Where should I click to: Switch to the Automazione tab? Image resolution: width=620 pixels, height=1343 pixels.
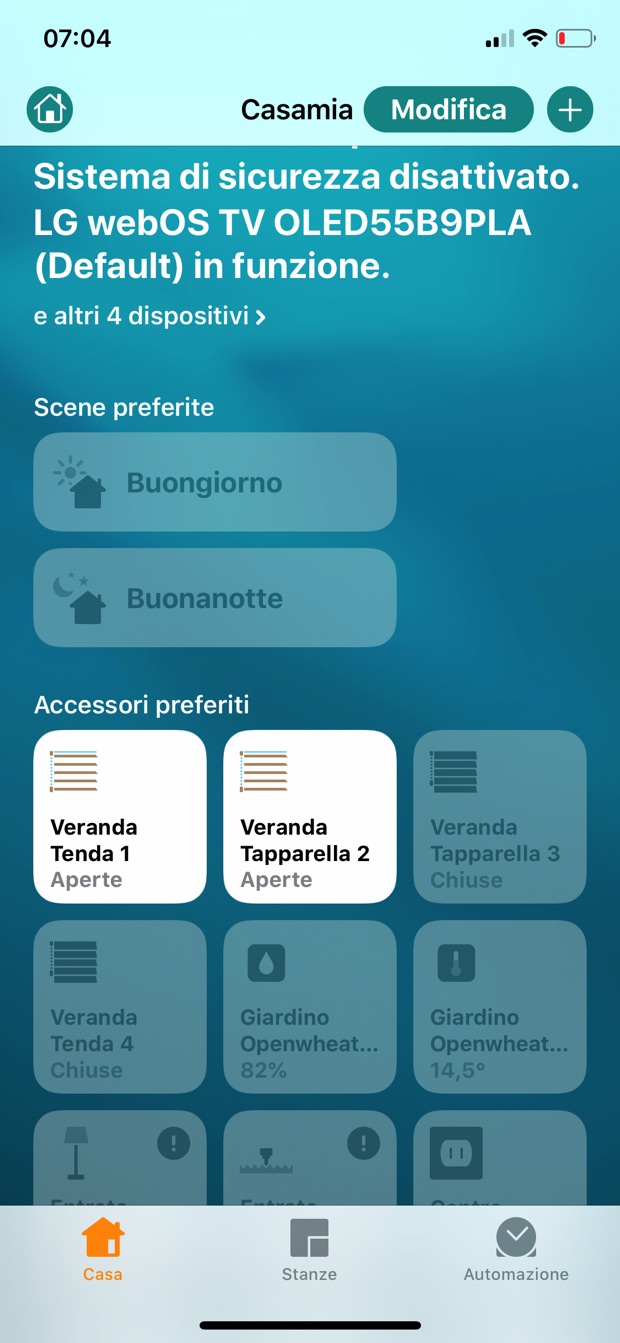pyautogui.click(x=516, y=1250)
